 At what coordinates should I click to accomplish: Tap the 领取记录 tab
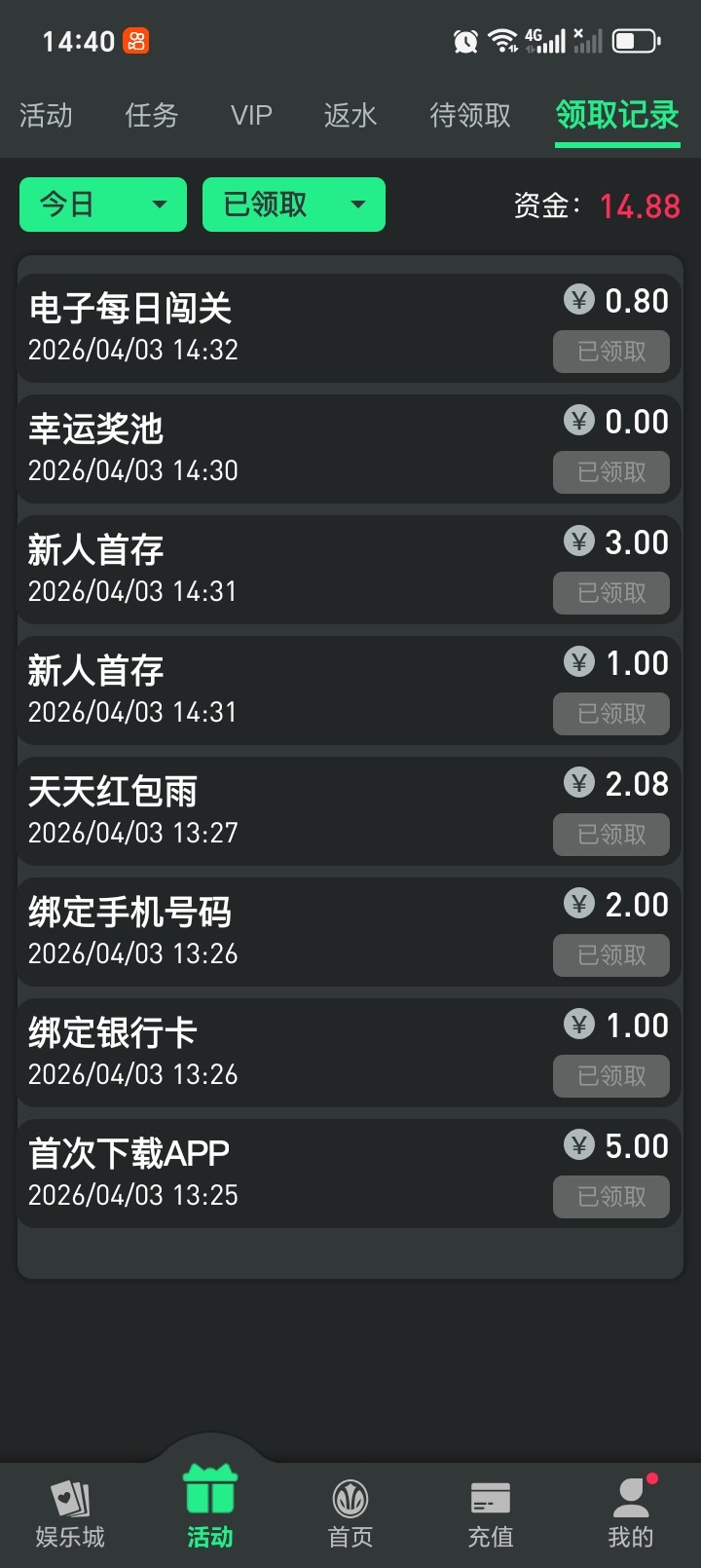(x=617, y=116)
